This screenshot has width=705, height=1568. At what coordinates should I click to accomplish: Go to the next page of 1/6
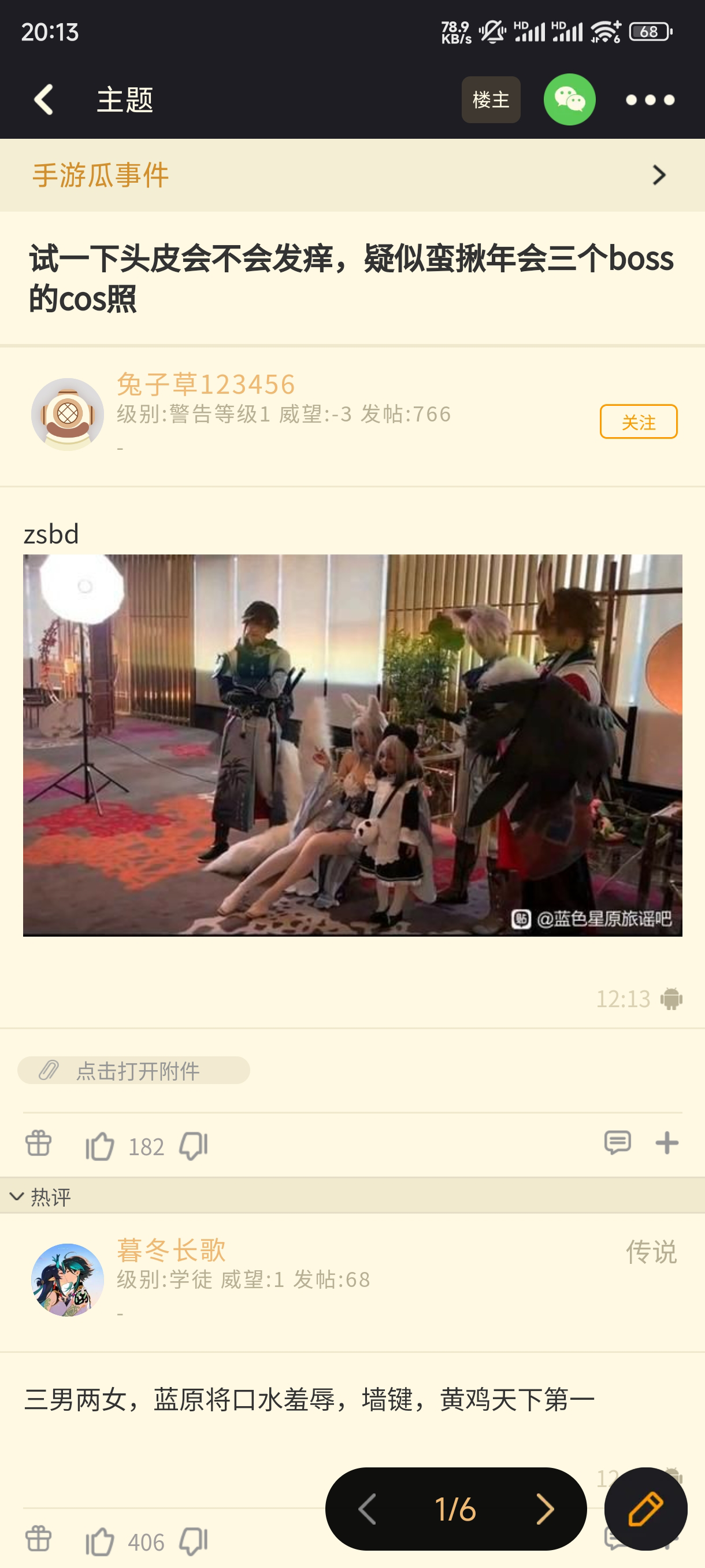(x=544, y=1509)
